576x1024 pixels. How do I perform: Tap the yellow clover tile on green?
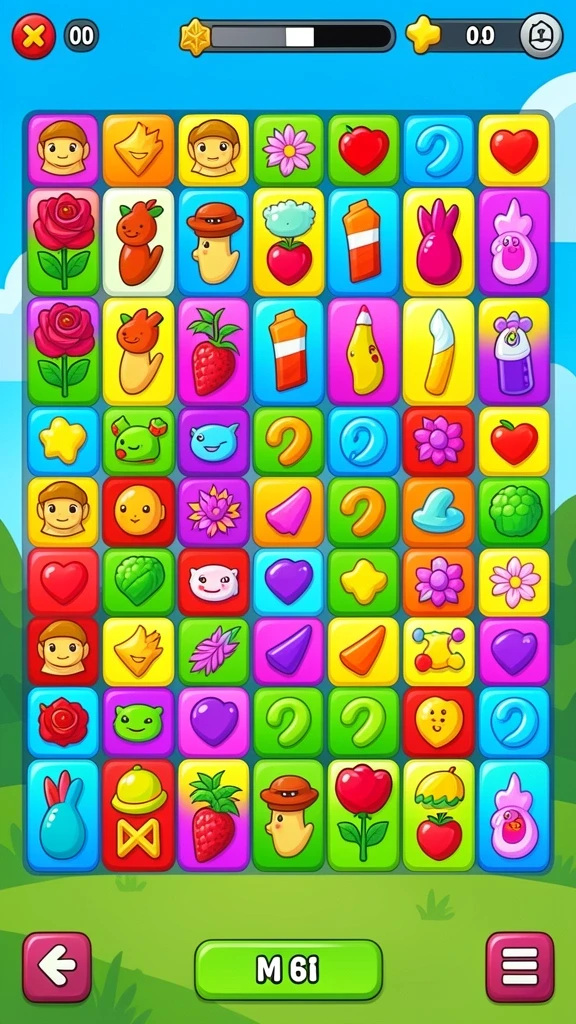(x=363, y=583)
